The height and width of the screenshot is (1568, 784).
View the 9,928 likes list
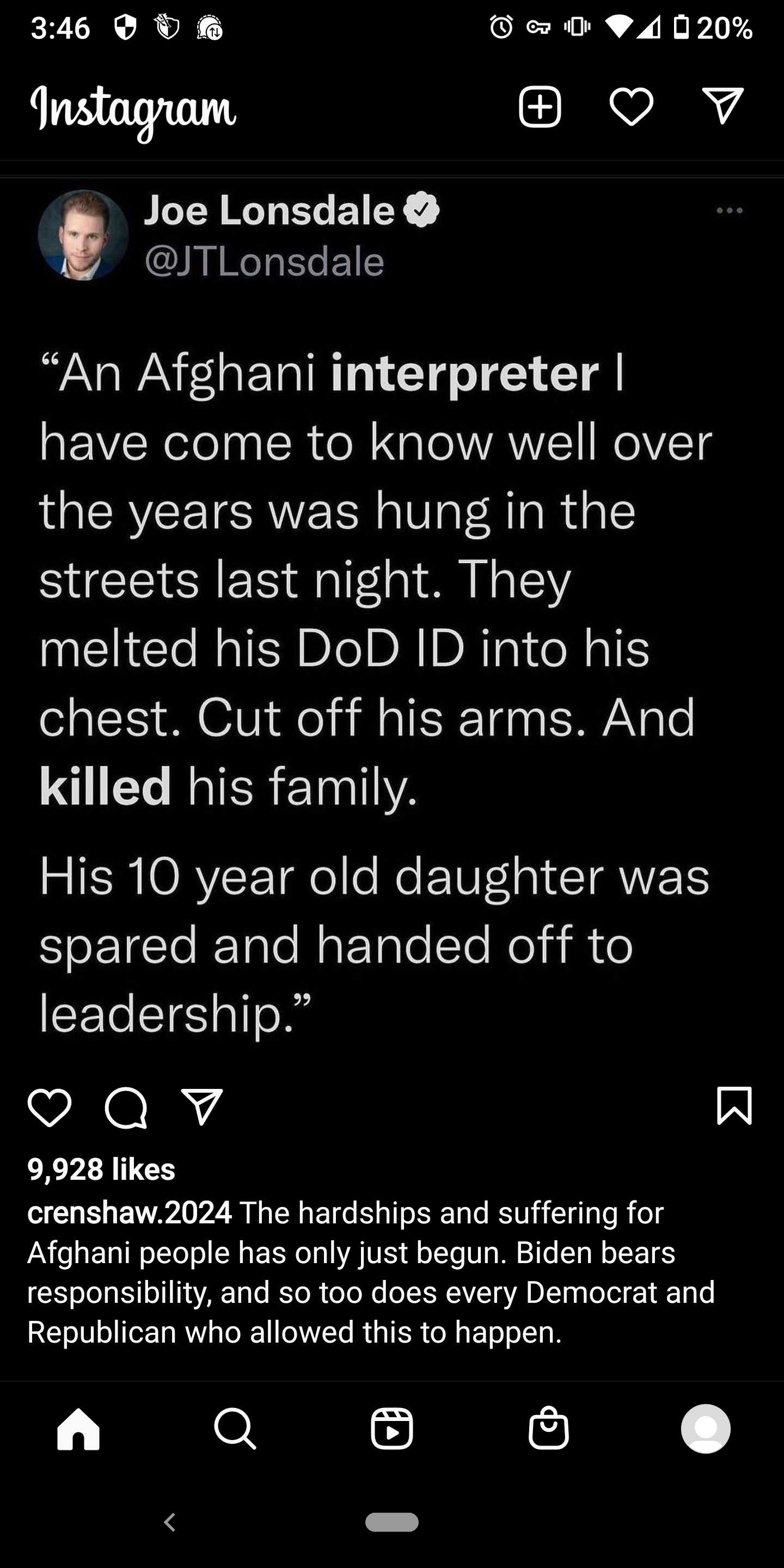(x=101, y=1169)
